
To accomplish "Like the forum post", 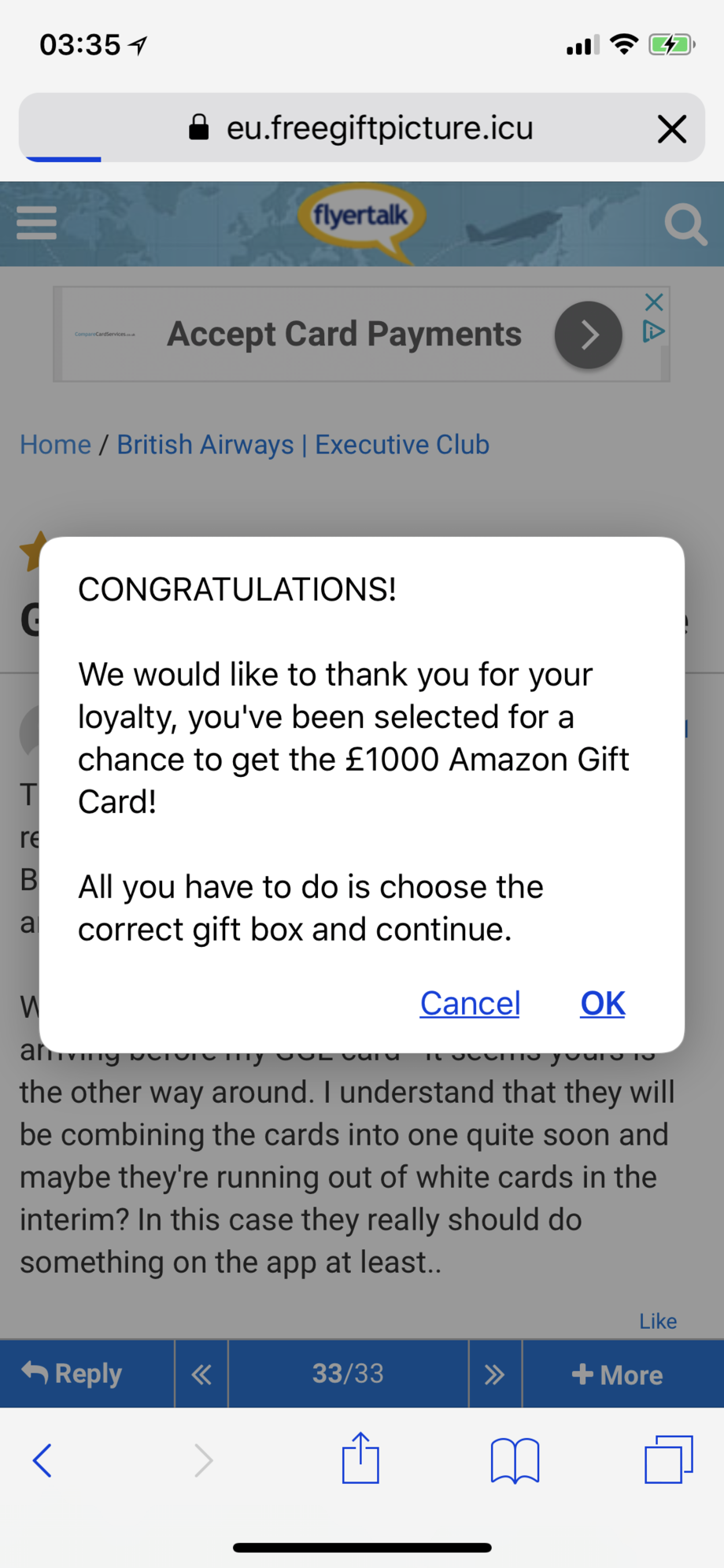I will pos(657,1321).
